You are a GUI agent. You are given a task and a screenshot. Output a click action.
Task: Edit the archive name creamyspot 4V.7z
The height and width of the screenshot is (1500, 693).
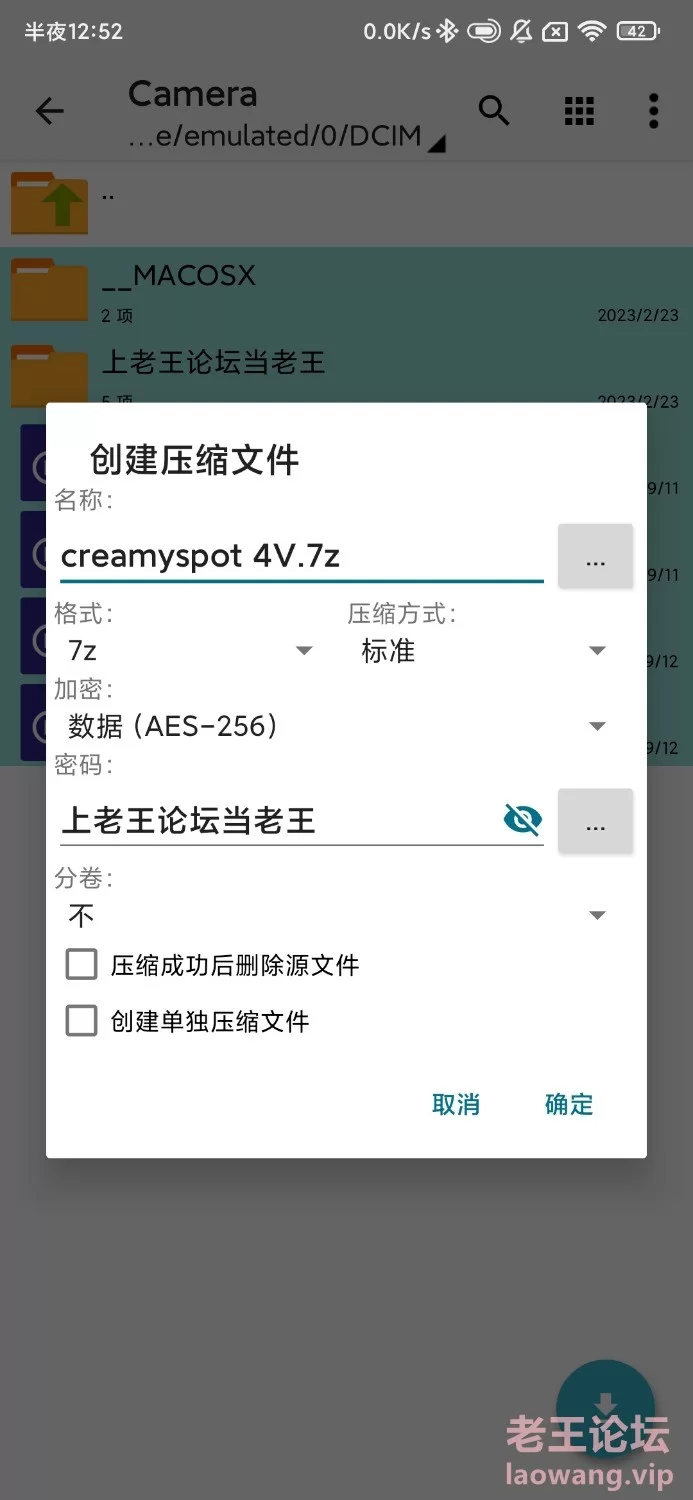coord(300,556)
